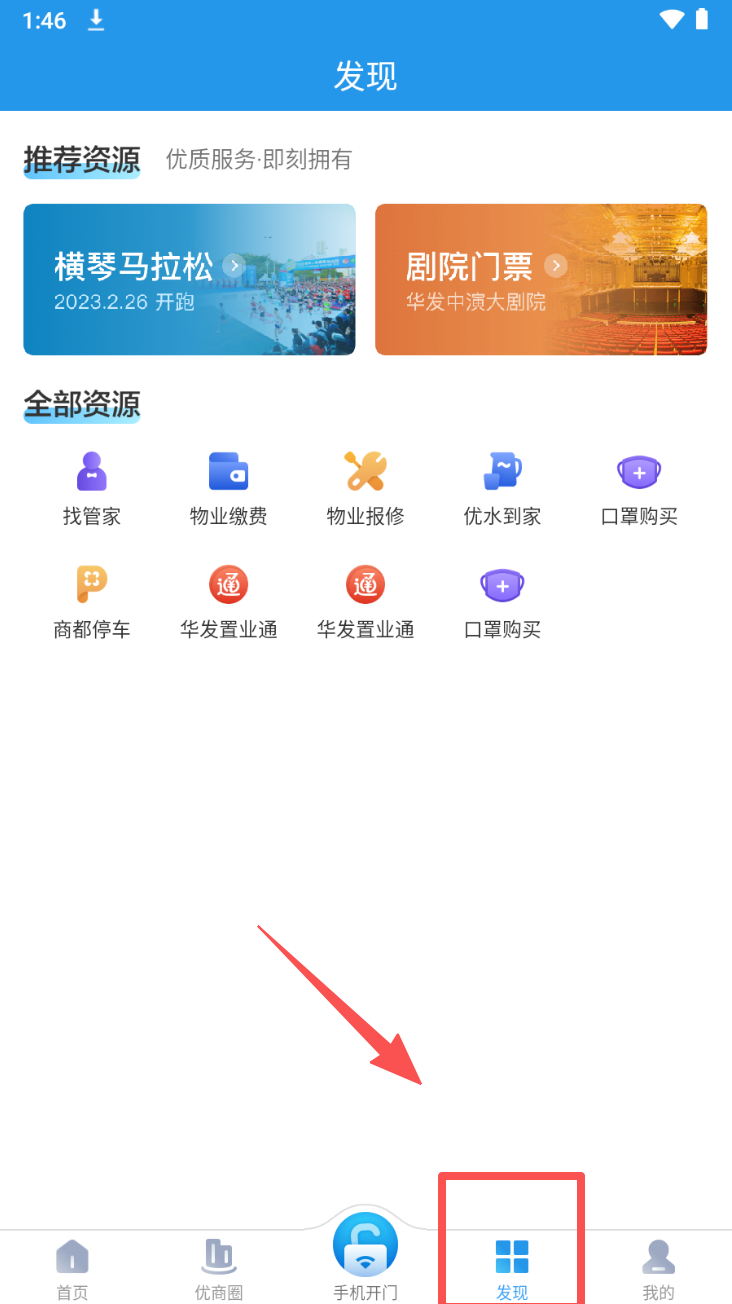The width and height of the screenshot is (732, 1304).
Task: Tap the 优水到家 water delivery item
Action: [502, 488]
